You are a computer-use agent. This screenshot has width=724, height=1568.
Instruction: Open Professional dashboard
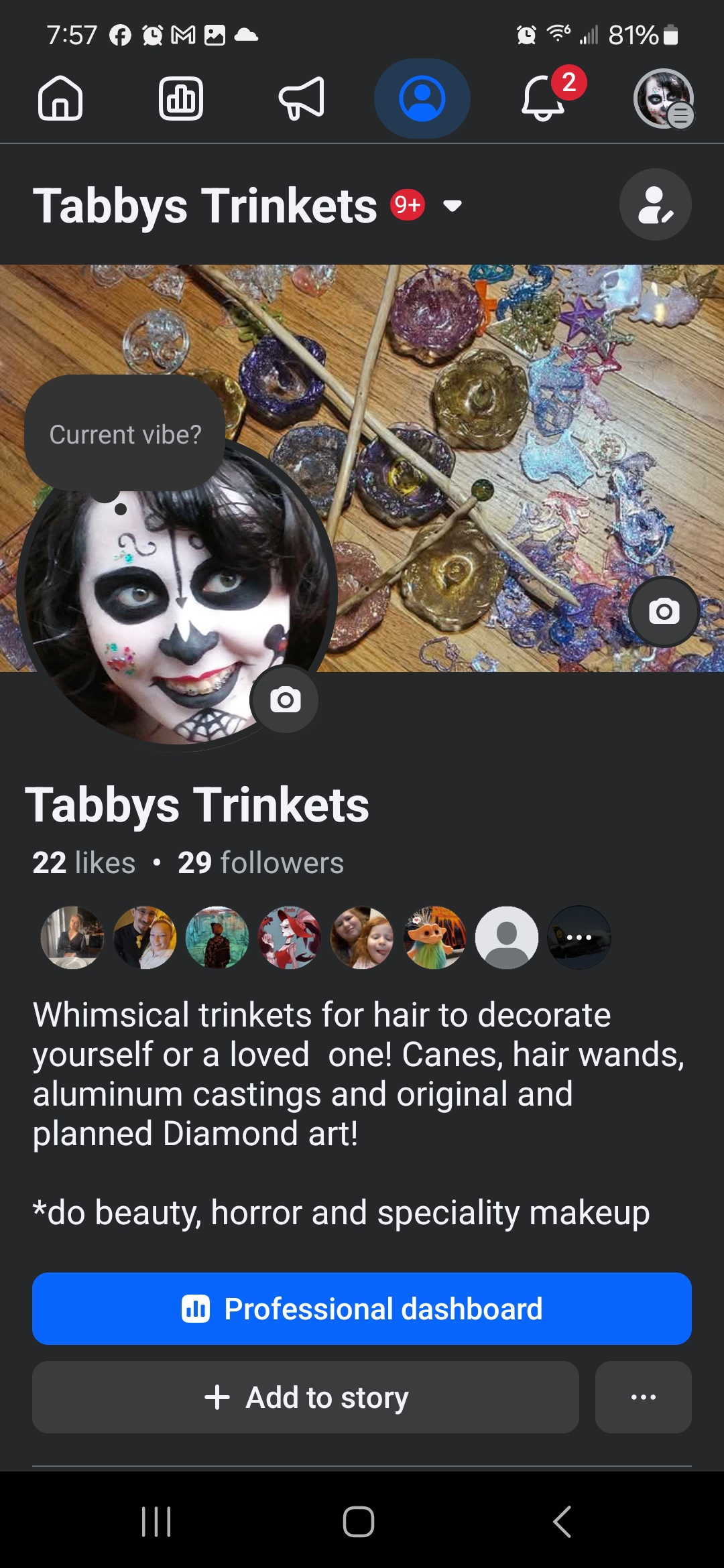click(362, 1309)
